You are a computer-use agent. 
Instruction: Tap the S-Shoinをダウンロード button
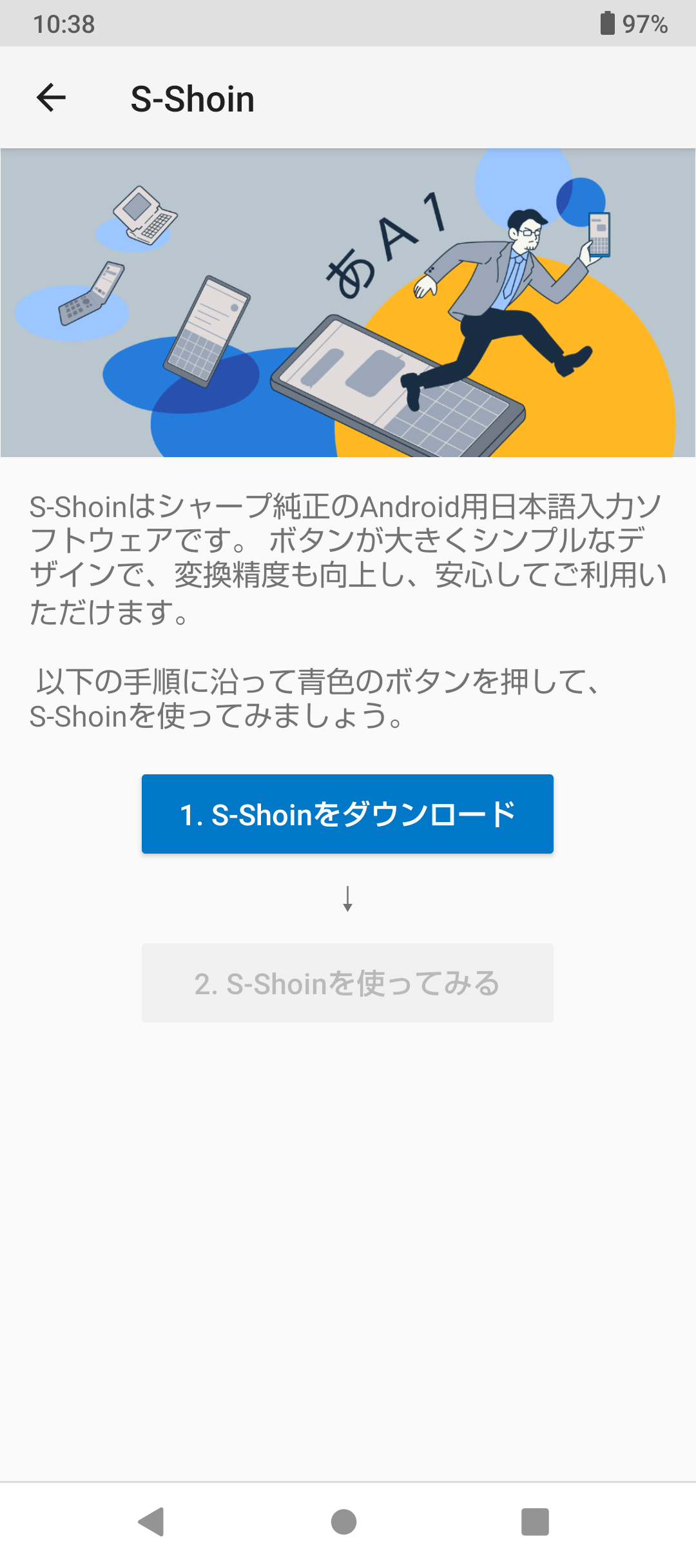pyautogui.click(x=347, y=814)
